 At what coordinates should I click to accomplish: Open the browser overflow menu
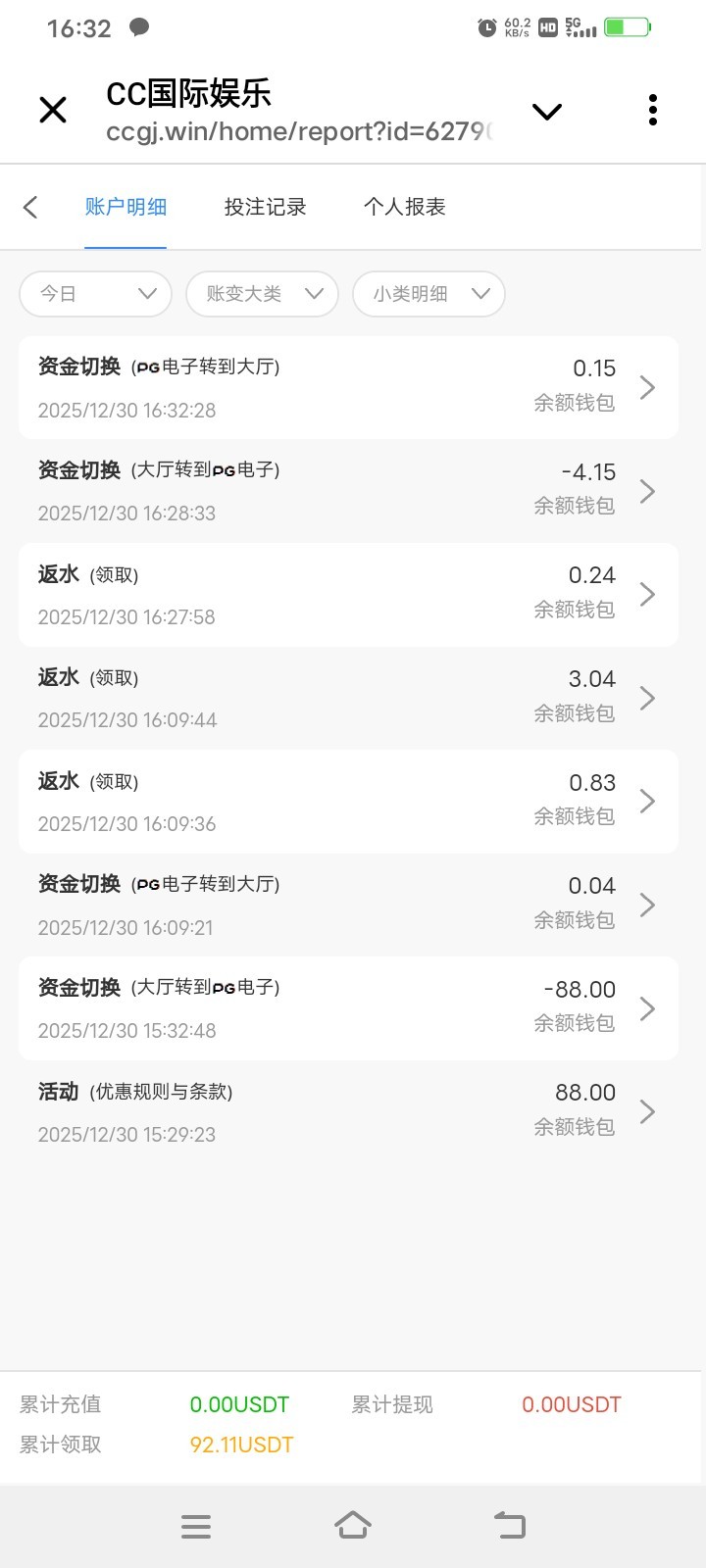click(x=652, y=110)
